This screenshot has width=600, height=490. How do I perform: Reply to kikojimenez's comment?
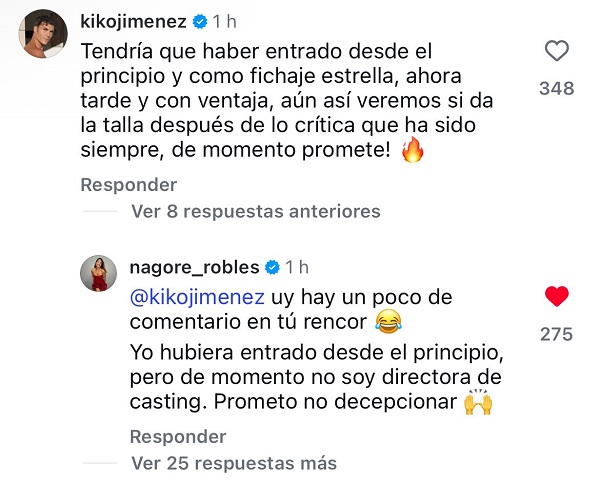(x=128, y=185)
